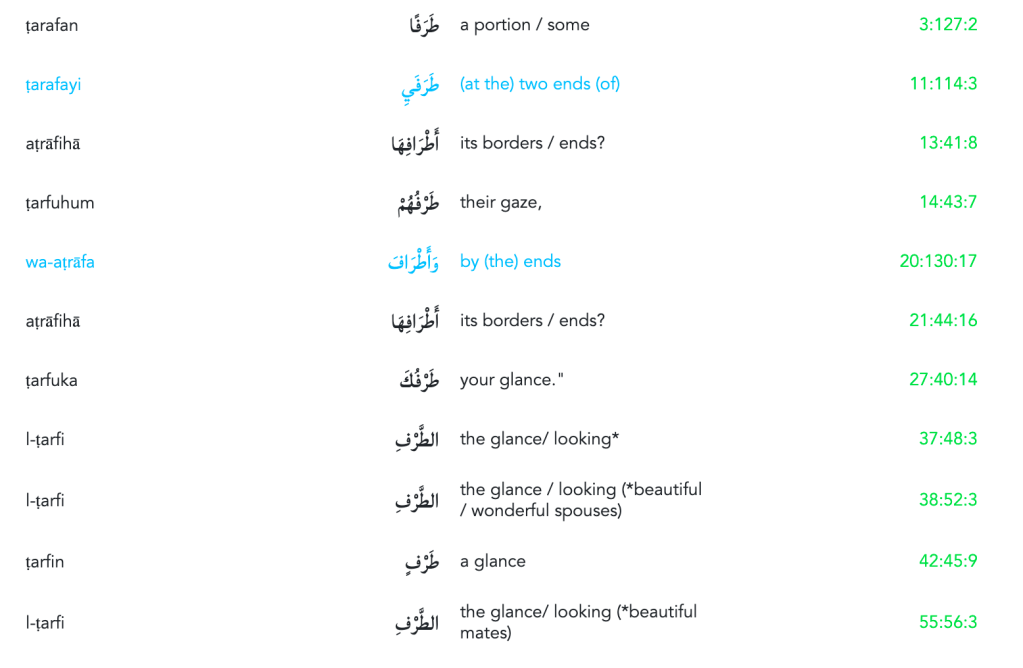Jump to verse 55:56:3
Viewport: 1023px width, 668px height.
coord(947,622)
